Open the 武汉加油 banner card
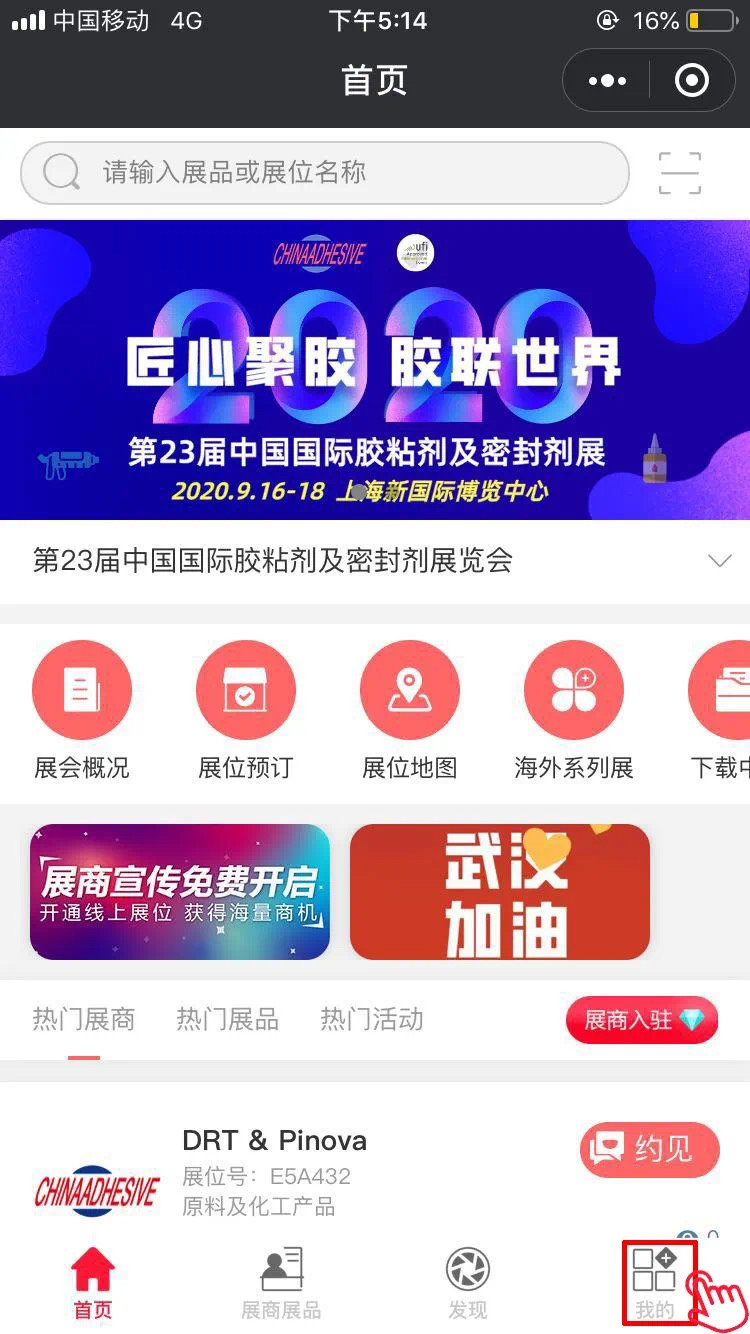The height and width of the screenshot is (1334, 750). click(499, 891)
